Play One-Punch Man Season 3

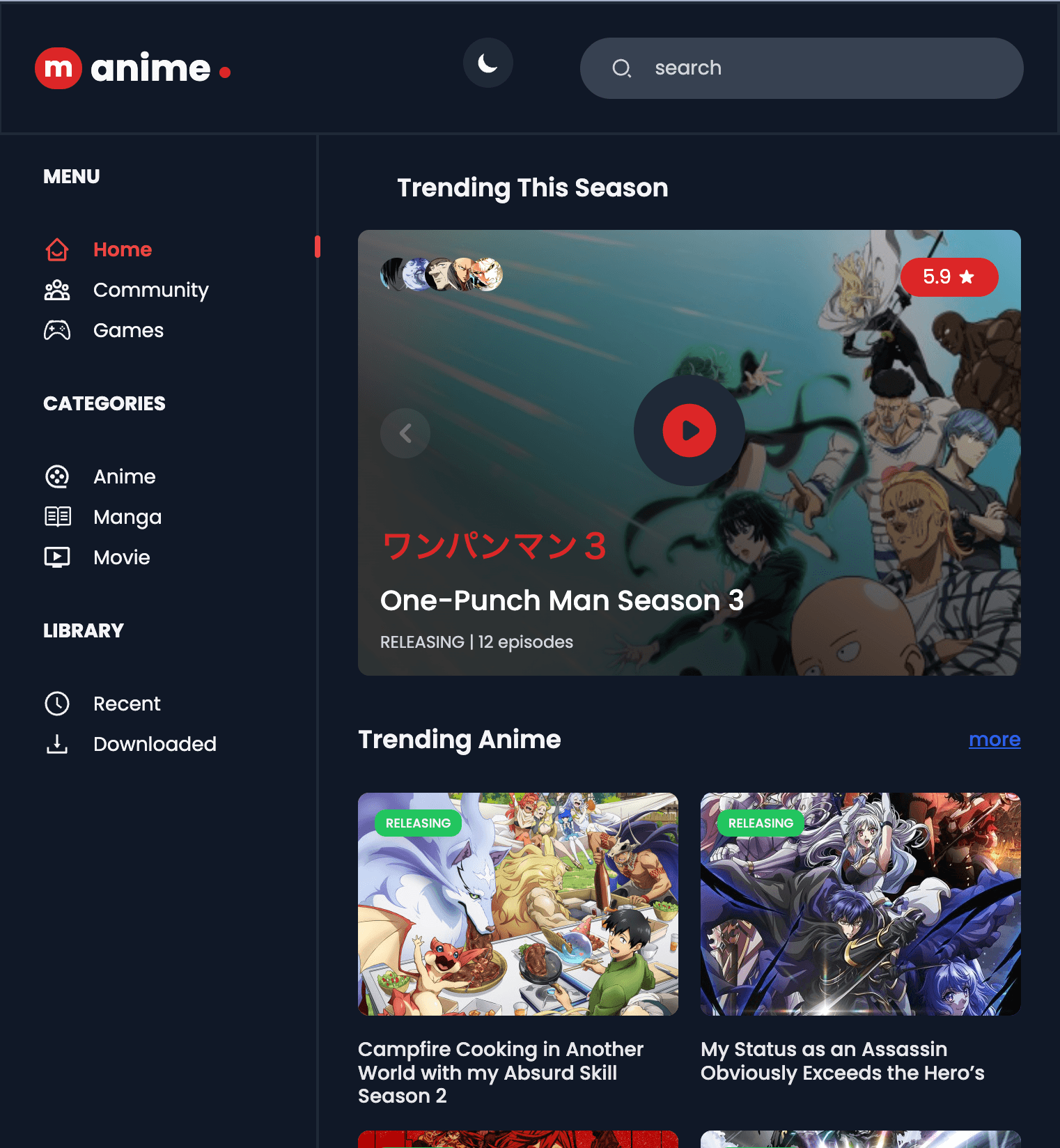[689, 430]
